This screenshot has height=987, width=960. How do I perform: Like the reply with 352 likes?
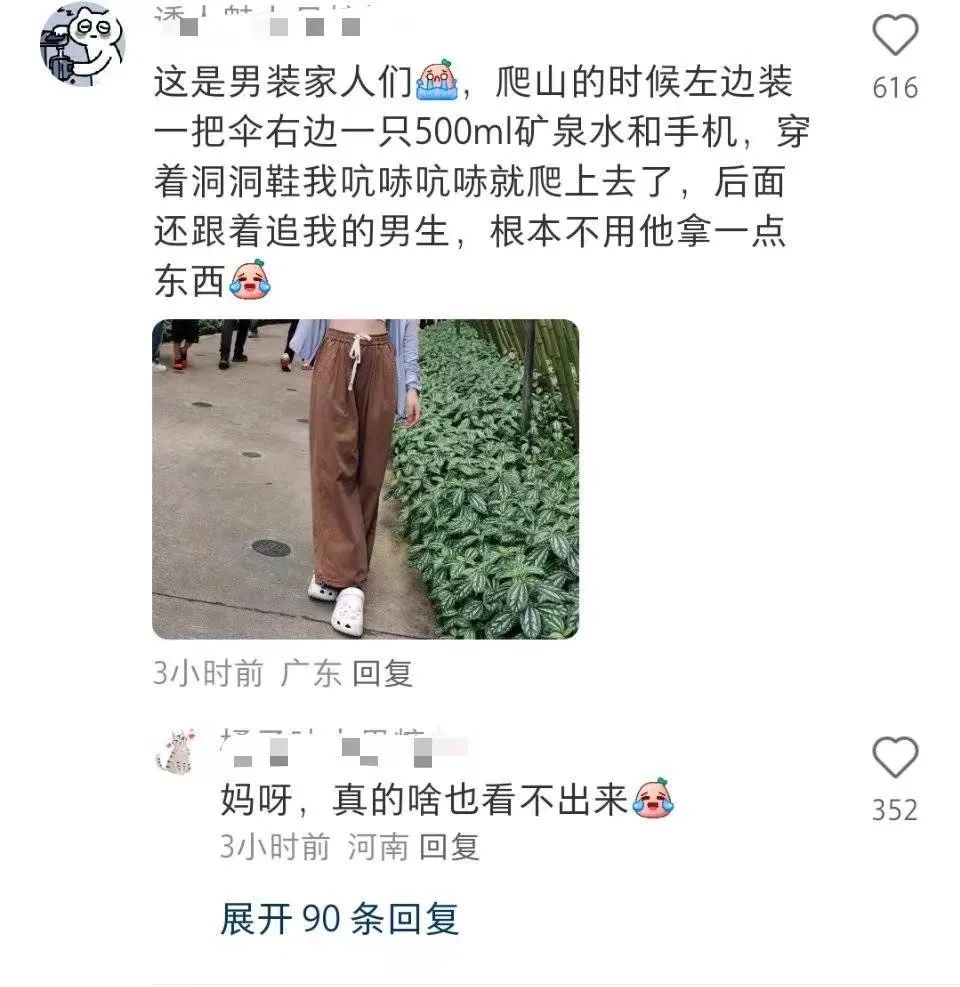895,757
